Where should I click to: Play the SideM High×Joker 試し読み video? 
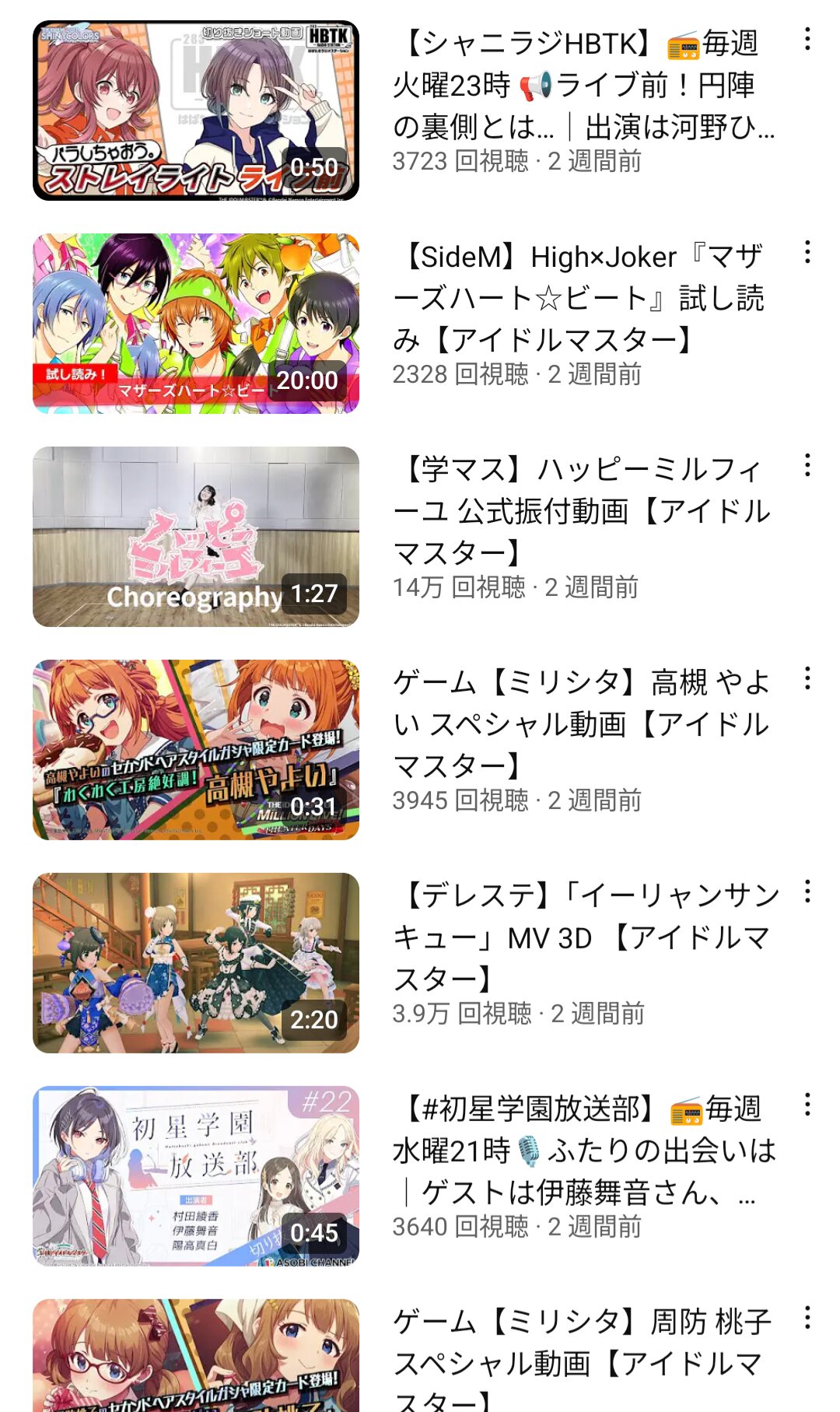coord(196,324)
